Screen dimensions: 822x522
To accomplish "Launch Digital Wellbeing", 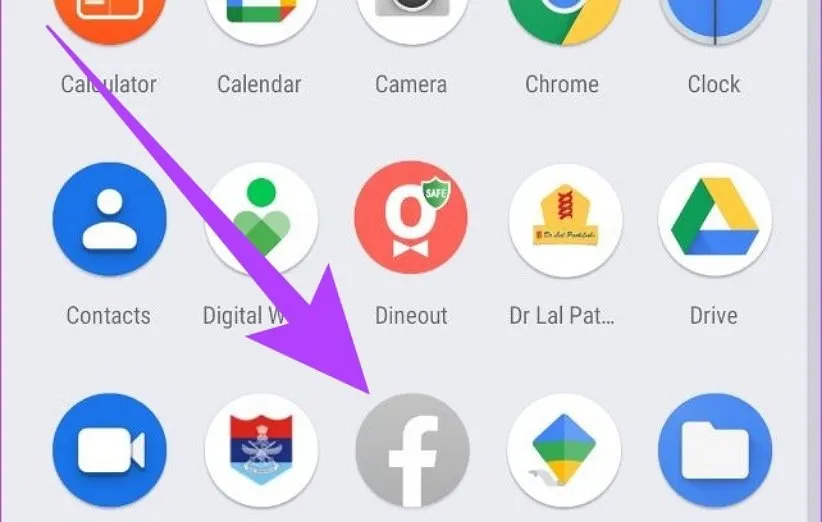I will coord(260,220).
